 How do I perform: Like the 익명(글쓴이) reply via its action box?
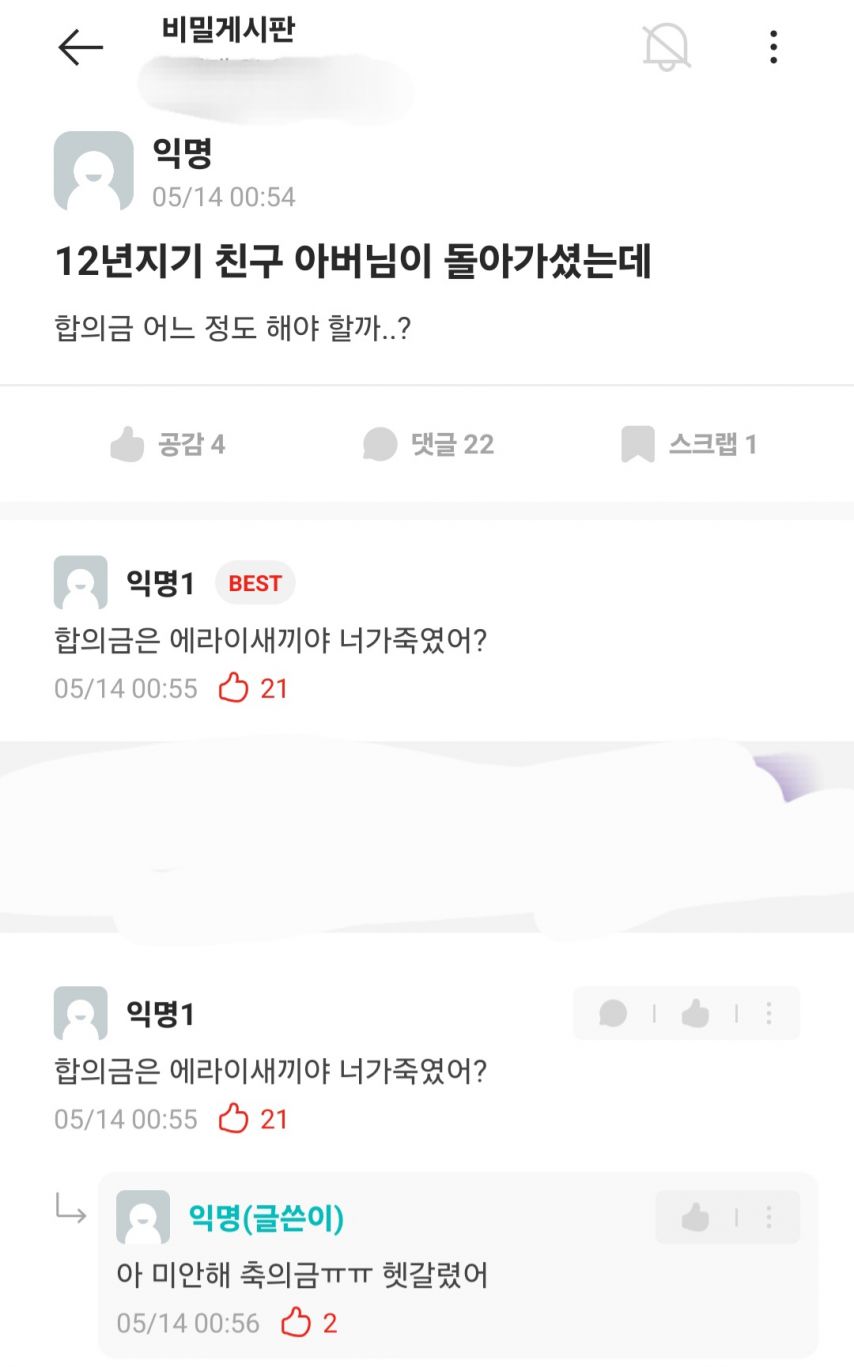[695, 1217]
